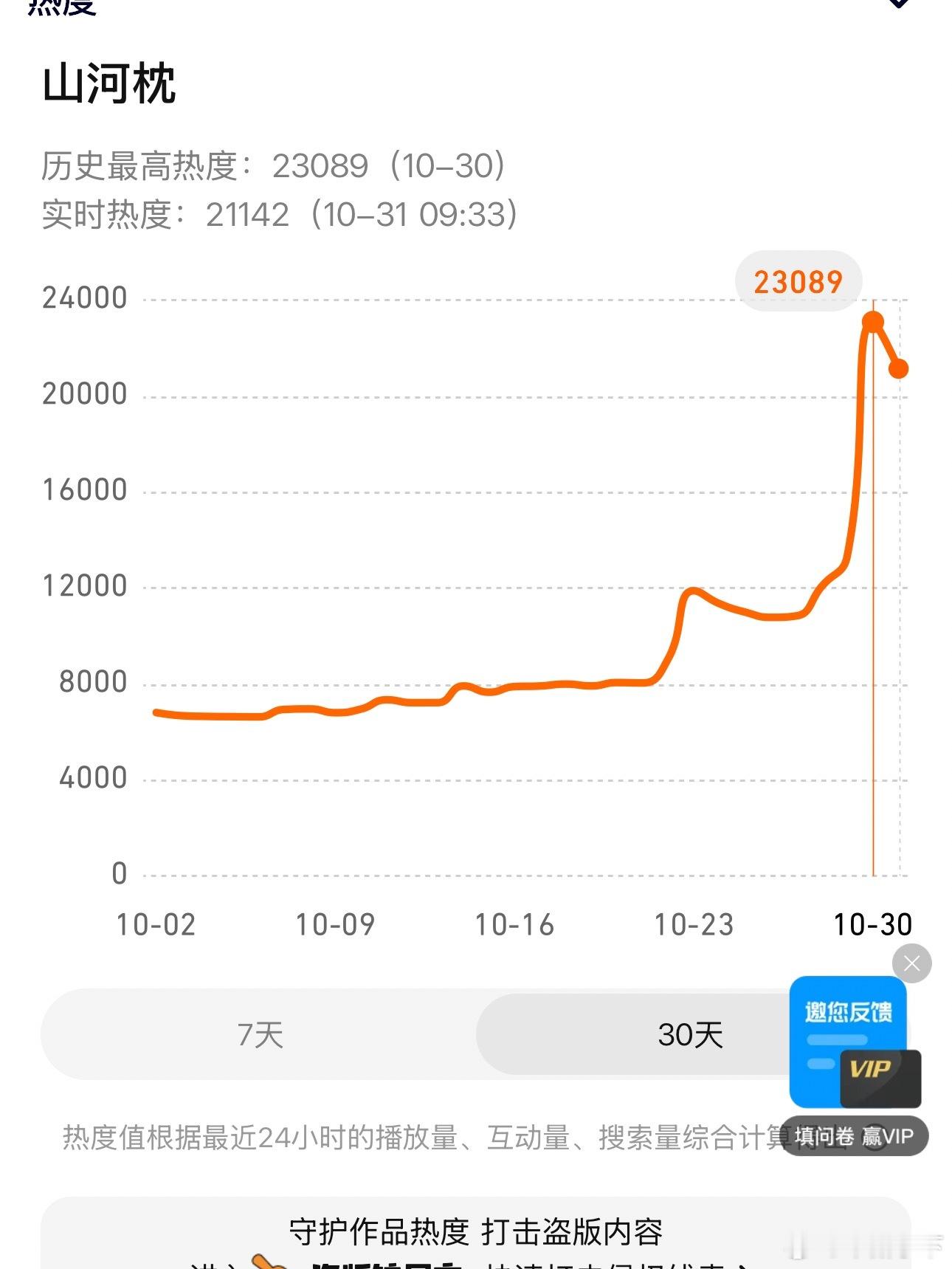Click the 填问卷 赢VIP button
The height and width of the screenshot is (1269, 952).
(x=856, y=1135)
